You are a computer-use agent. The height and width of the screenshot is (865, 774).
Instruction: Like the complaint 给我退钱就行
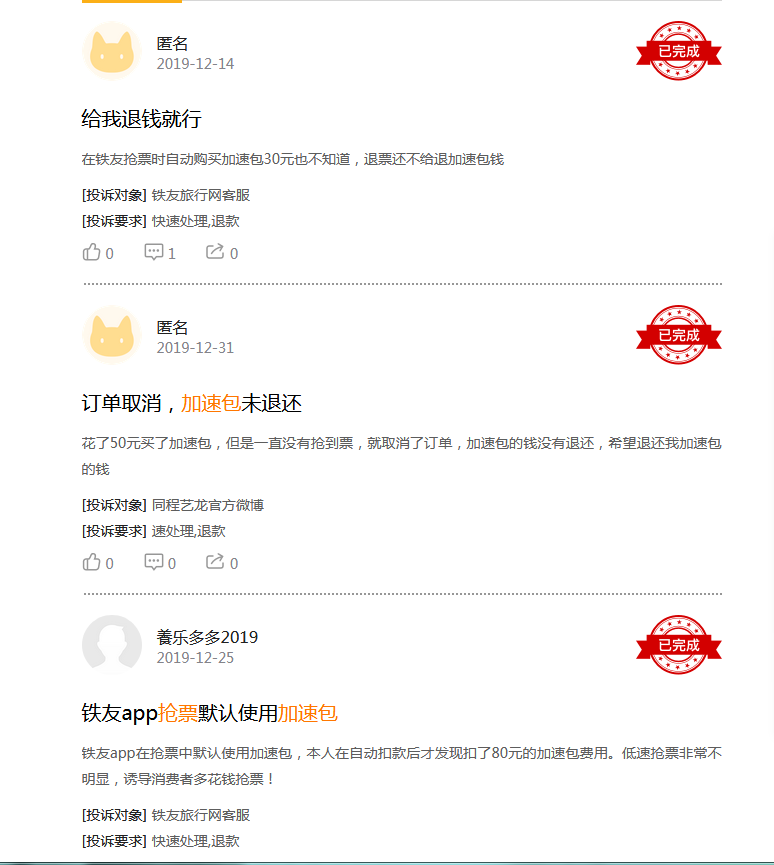point(92,252)
